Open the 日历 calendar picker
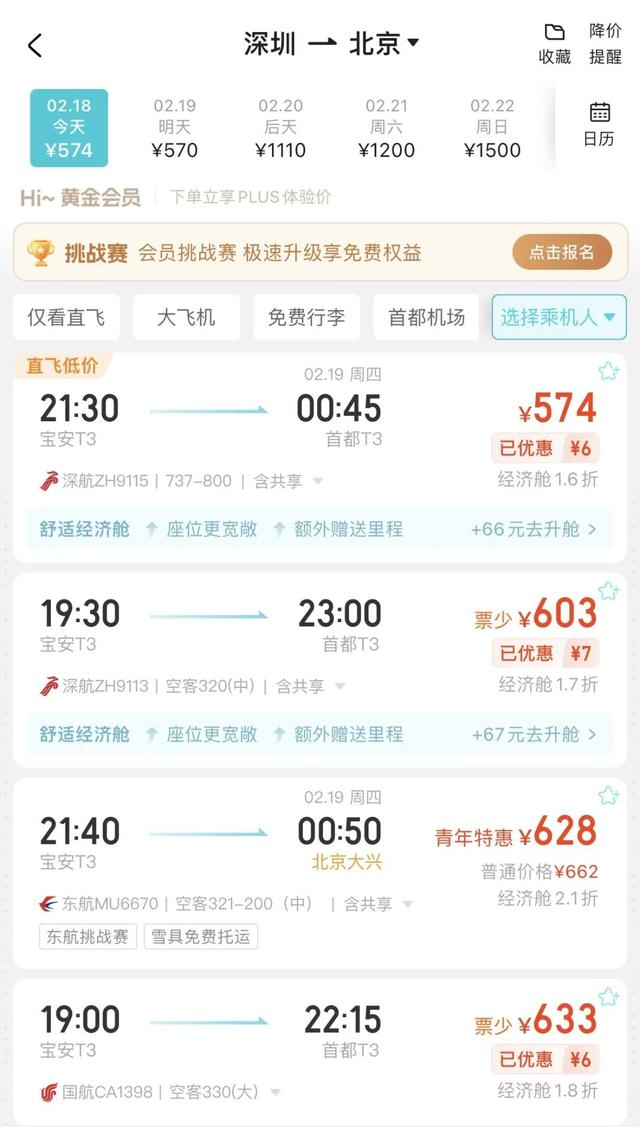The width and height of the screenshot is (640, 1127). [x=599, y=124]
